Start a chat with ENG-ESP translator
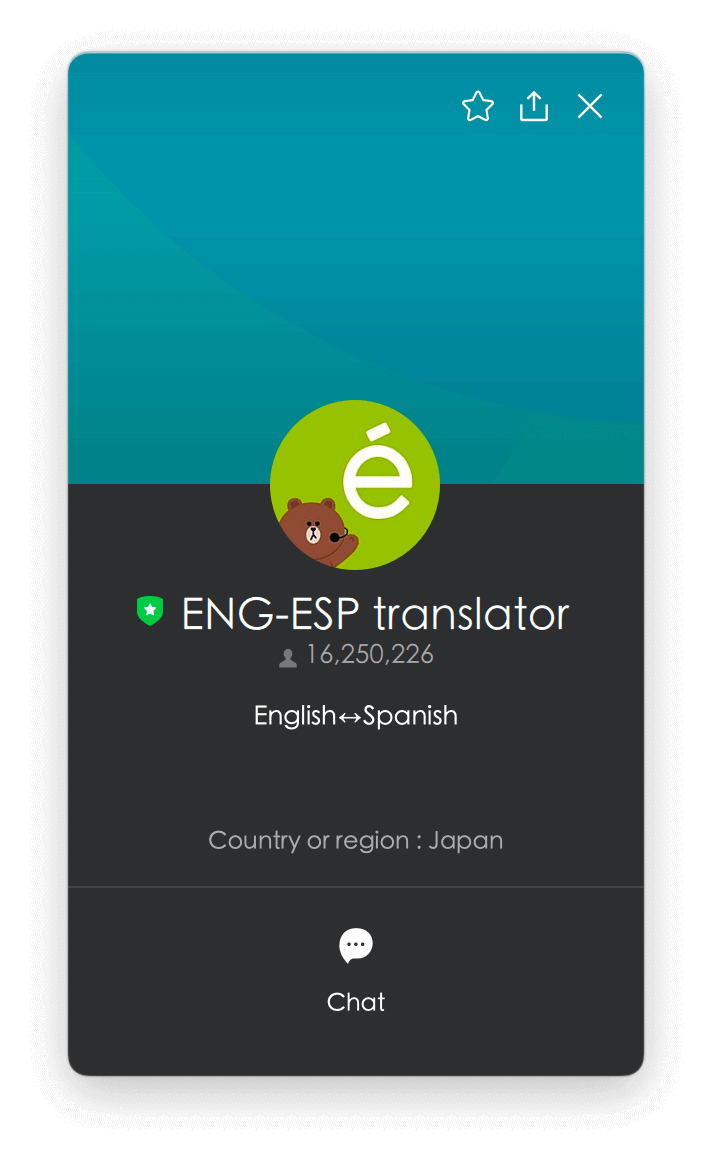This screenshot has height=1160, width=712. (x=356, y=968)
